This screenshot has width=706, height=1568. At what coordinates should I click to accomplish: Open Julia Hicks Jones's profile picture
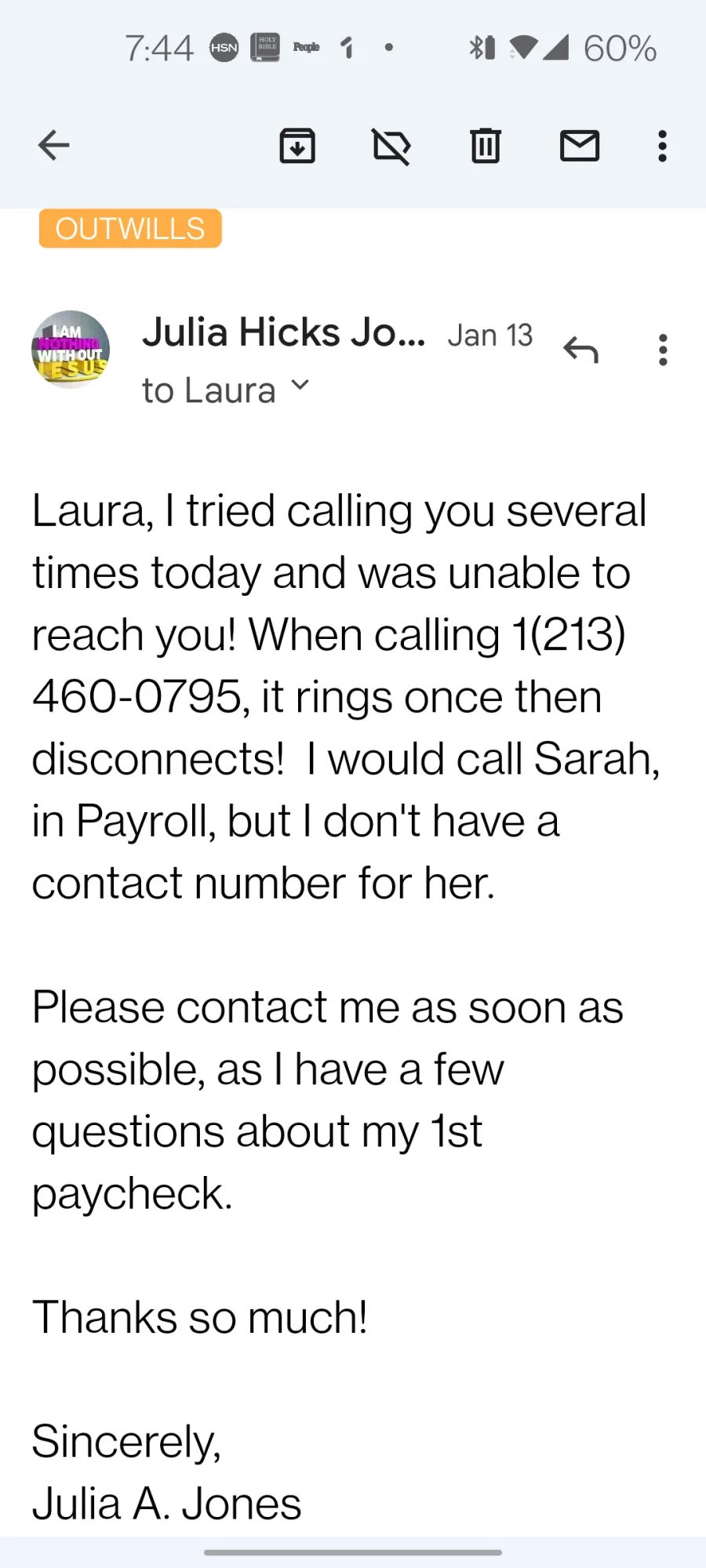pyautogui.click(x=71, y=350)
